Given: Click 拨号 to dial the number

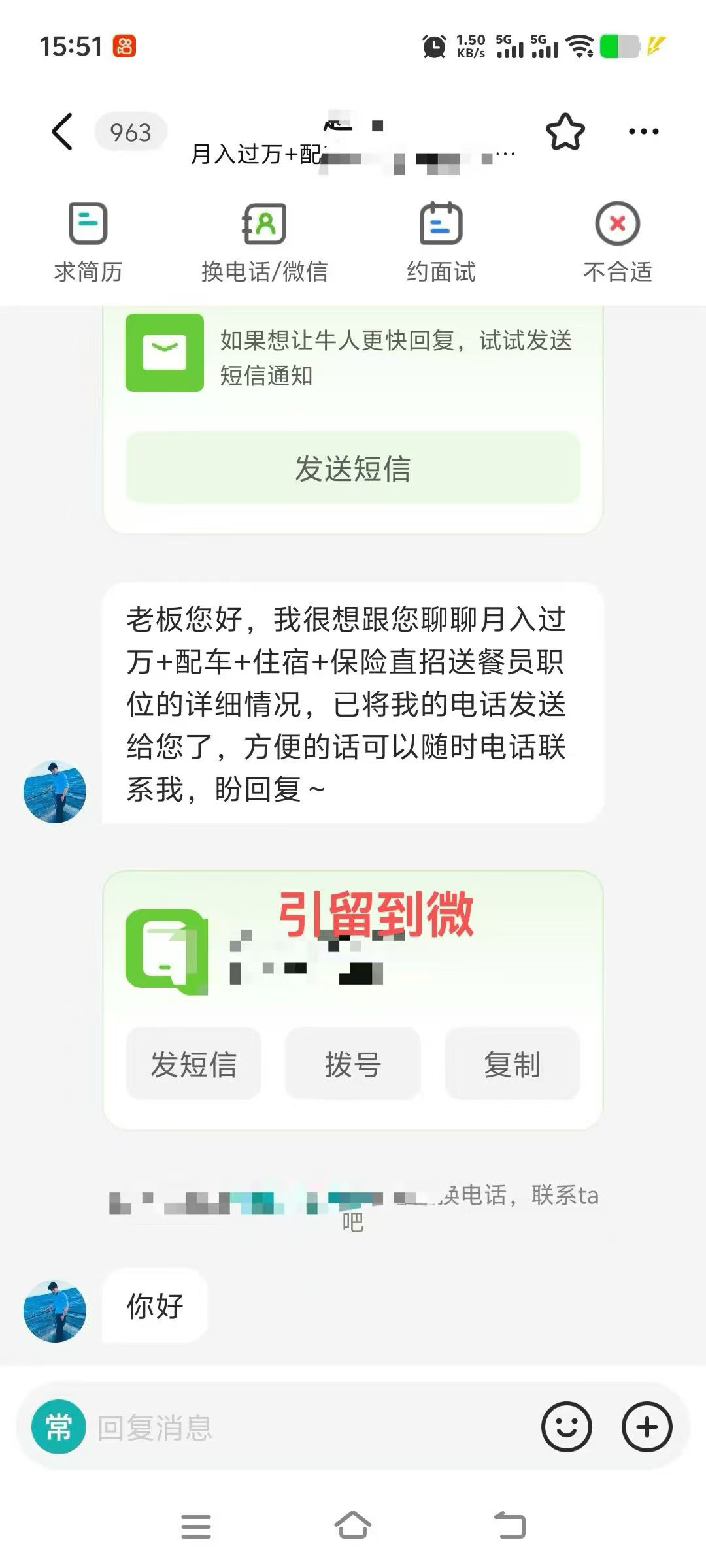Looking at the screenshot, I should click(352, 1064).
